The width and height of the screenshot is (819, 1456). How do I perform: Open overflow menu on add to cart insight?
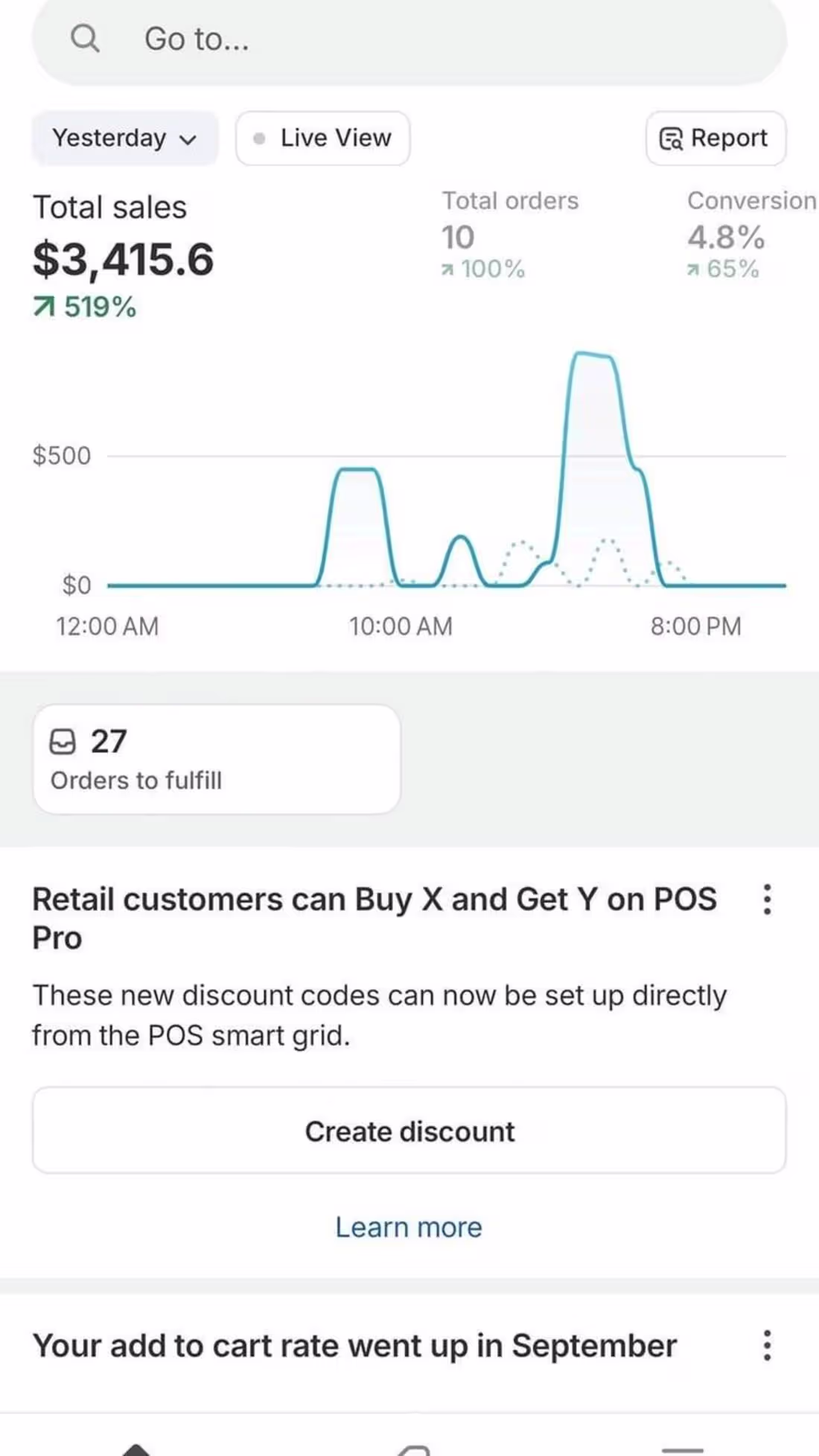pos(768,1346)
